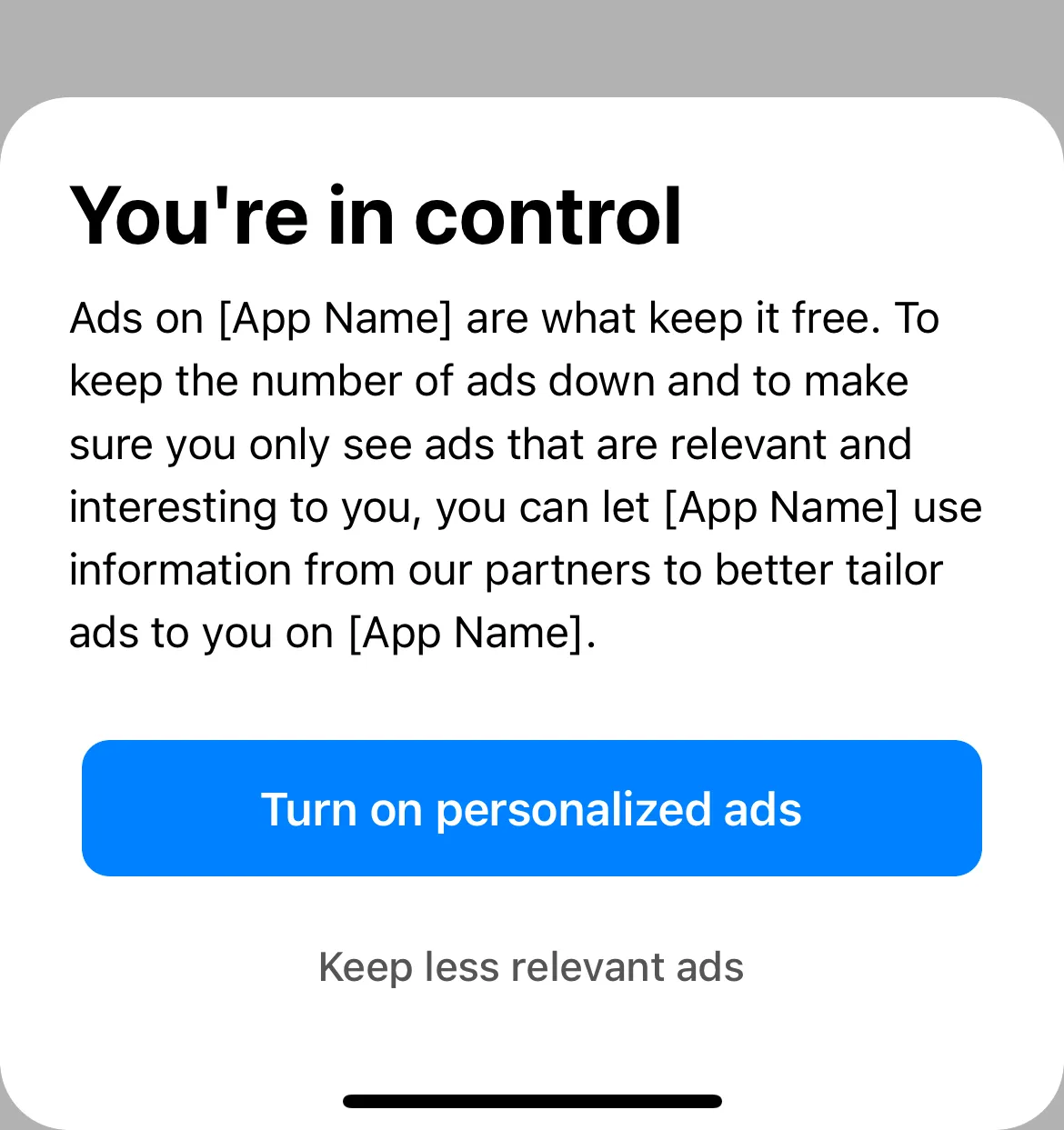
Task: Turn on personalized ads
Action: click(531, 808)
